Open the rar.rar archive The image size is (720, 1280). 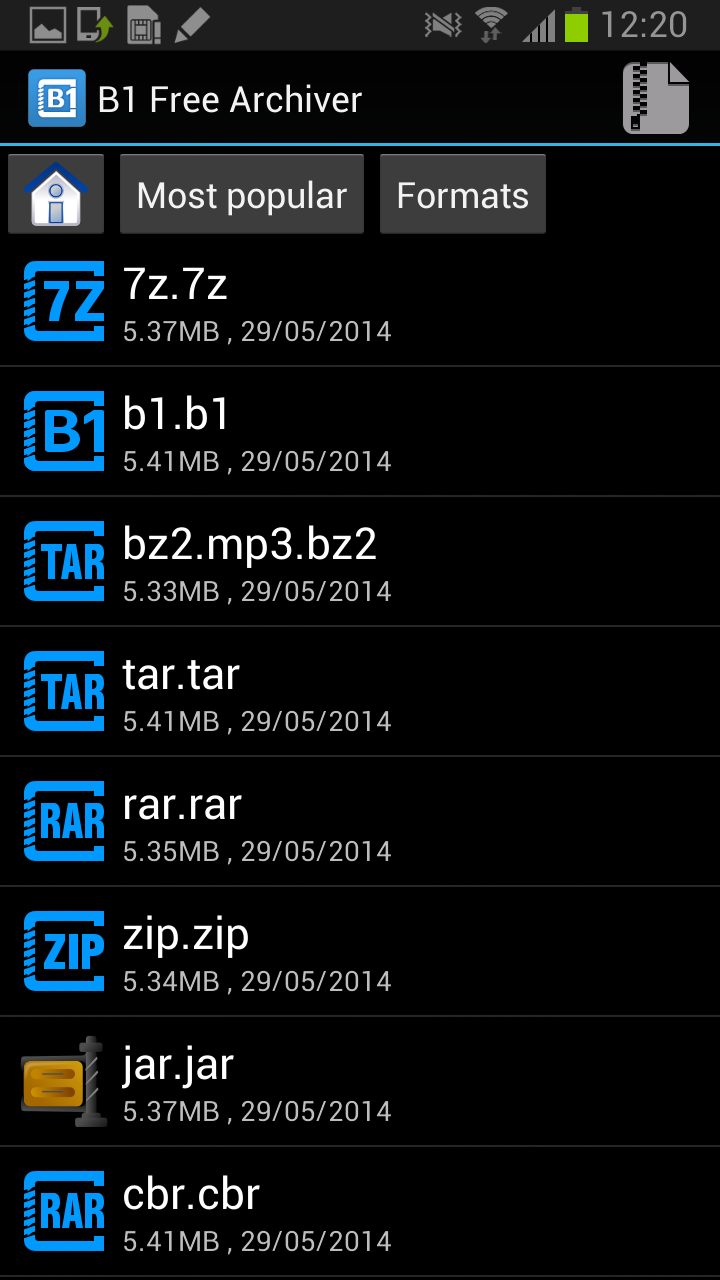(x=360, y=822)
